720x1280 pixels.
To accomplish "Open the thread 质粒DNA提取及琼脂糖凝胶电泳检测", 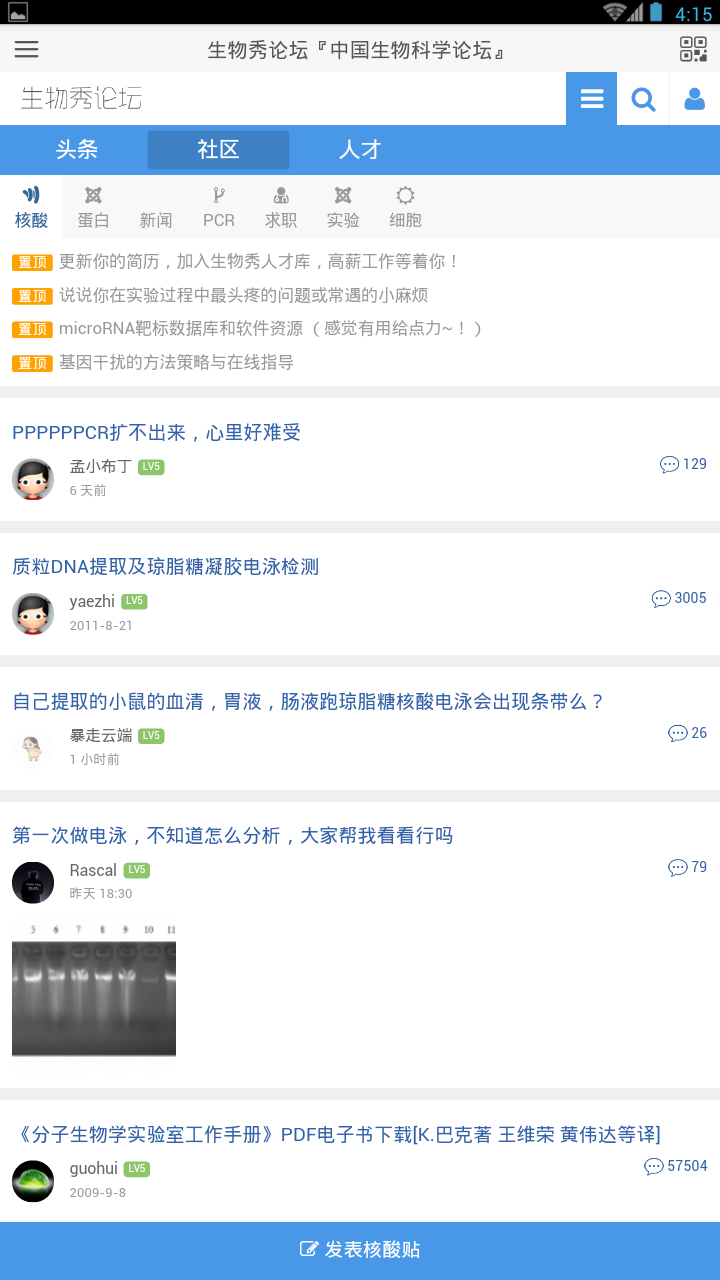I will coord(163,566).
